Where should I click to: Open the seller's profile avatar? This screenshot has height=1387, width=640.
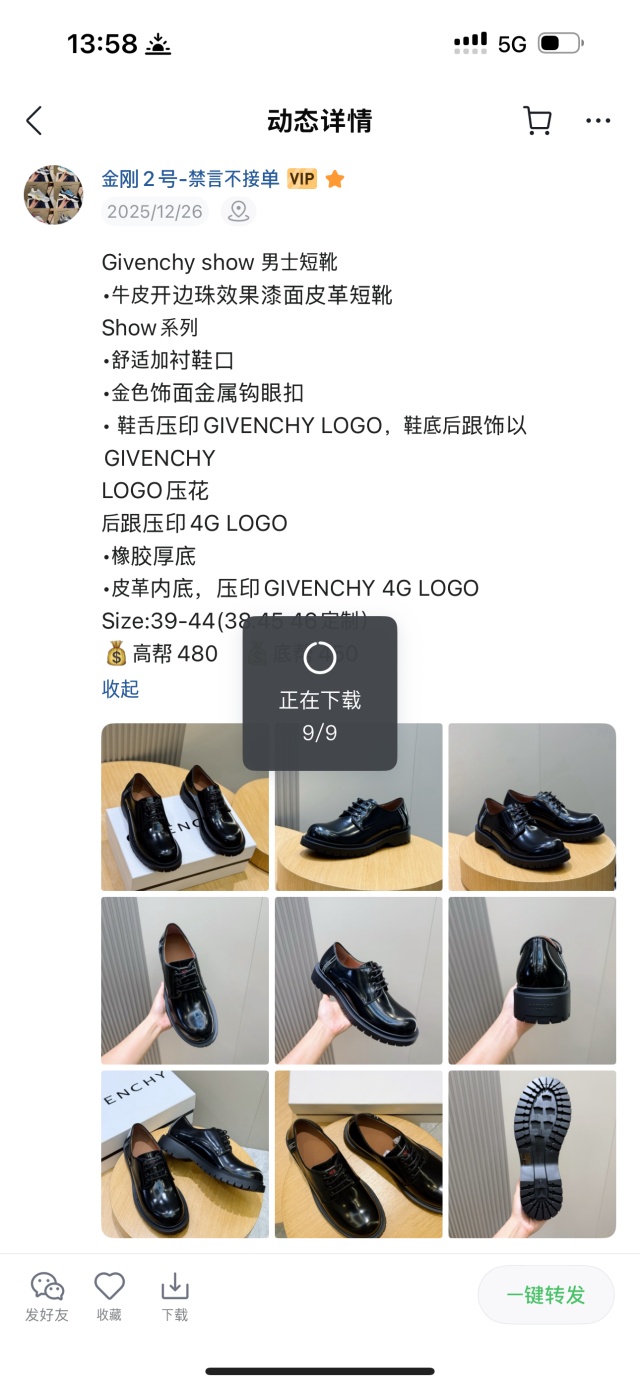(53, 195)
